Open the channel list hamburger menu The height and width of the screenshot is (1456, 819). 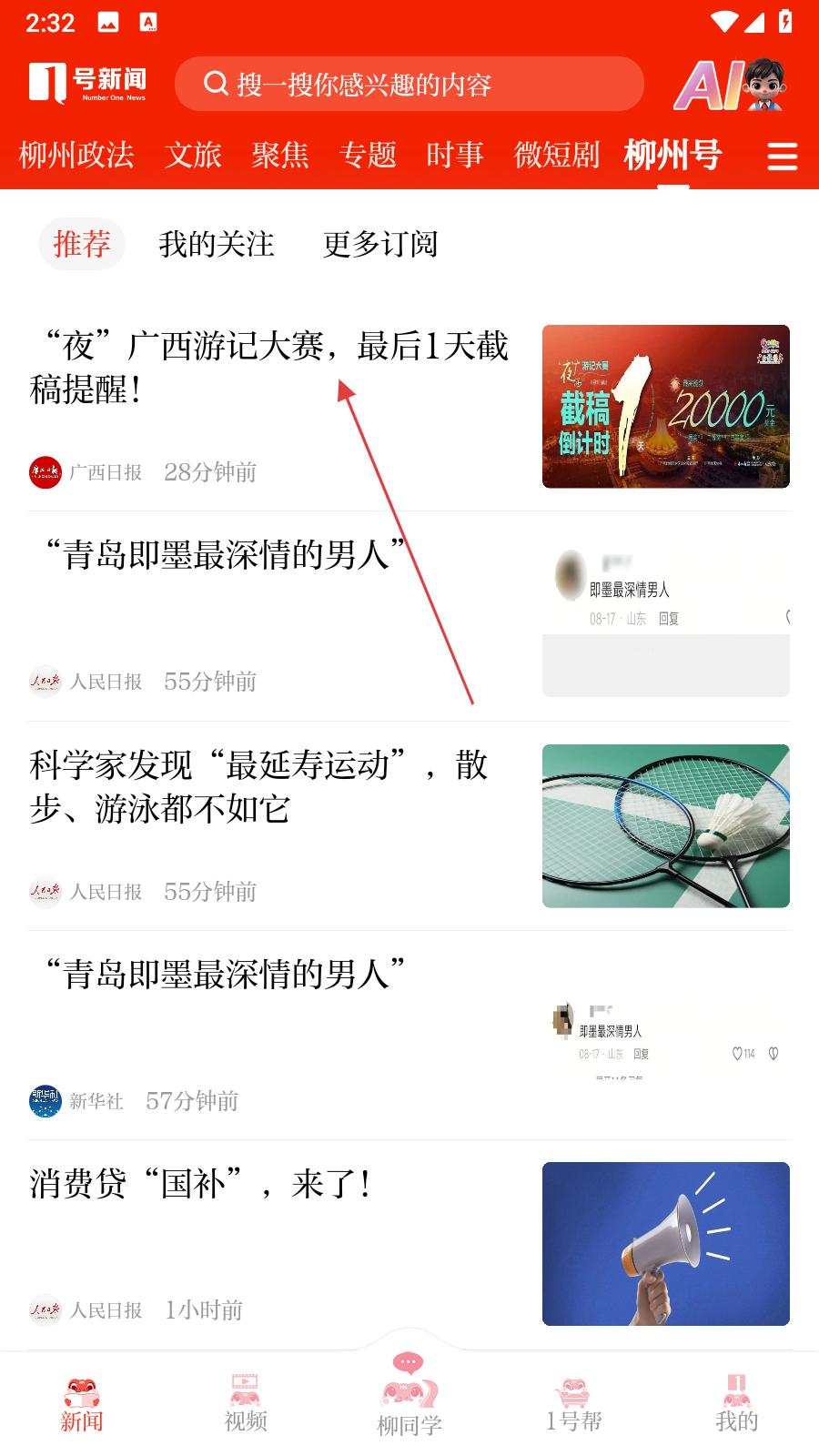782,157
